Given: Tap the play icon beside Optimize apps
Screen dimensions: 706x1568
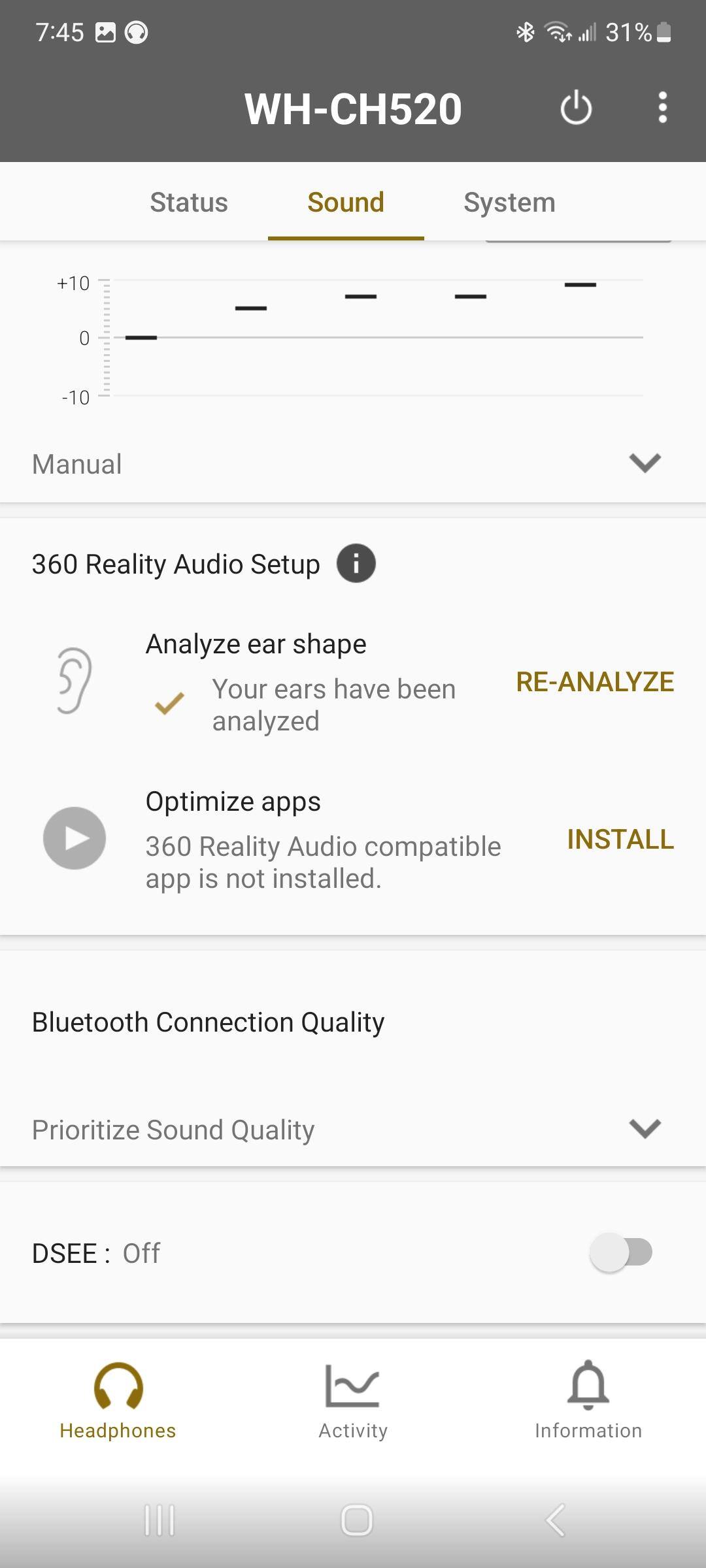Looking at the screenshot, I should click(x=75, y=838).
